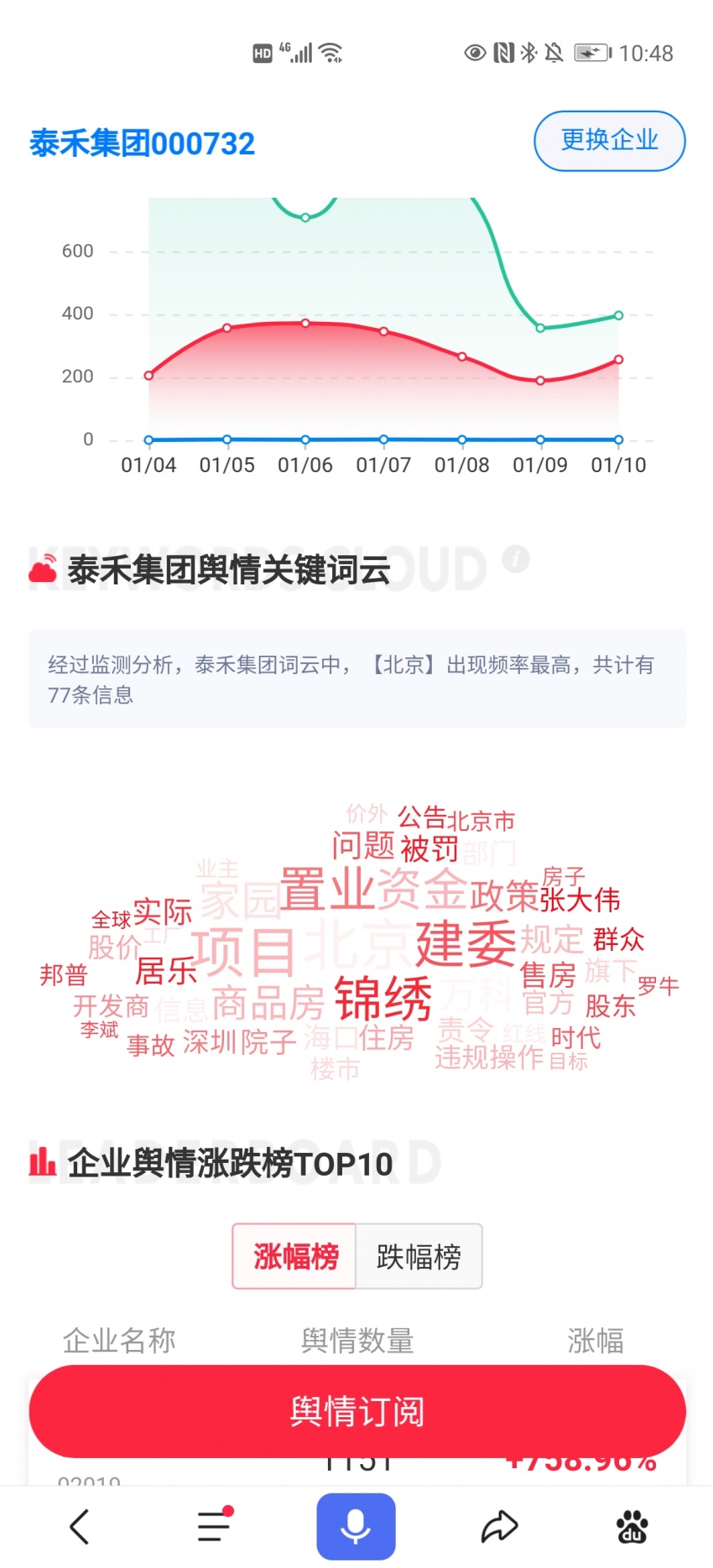This screenshot has height=1568, width=713.
Task: Switch to the 跌幅榜 tab
Action: coord(419,1256)
